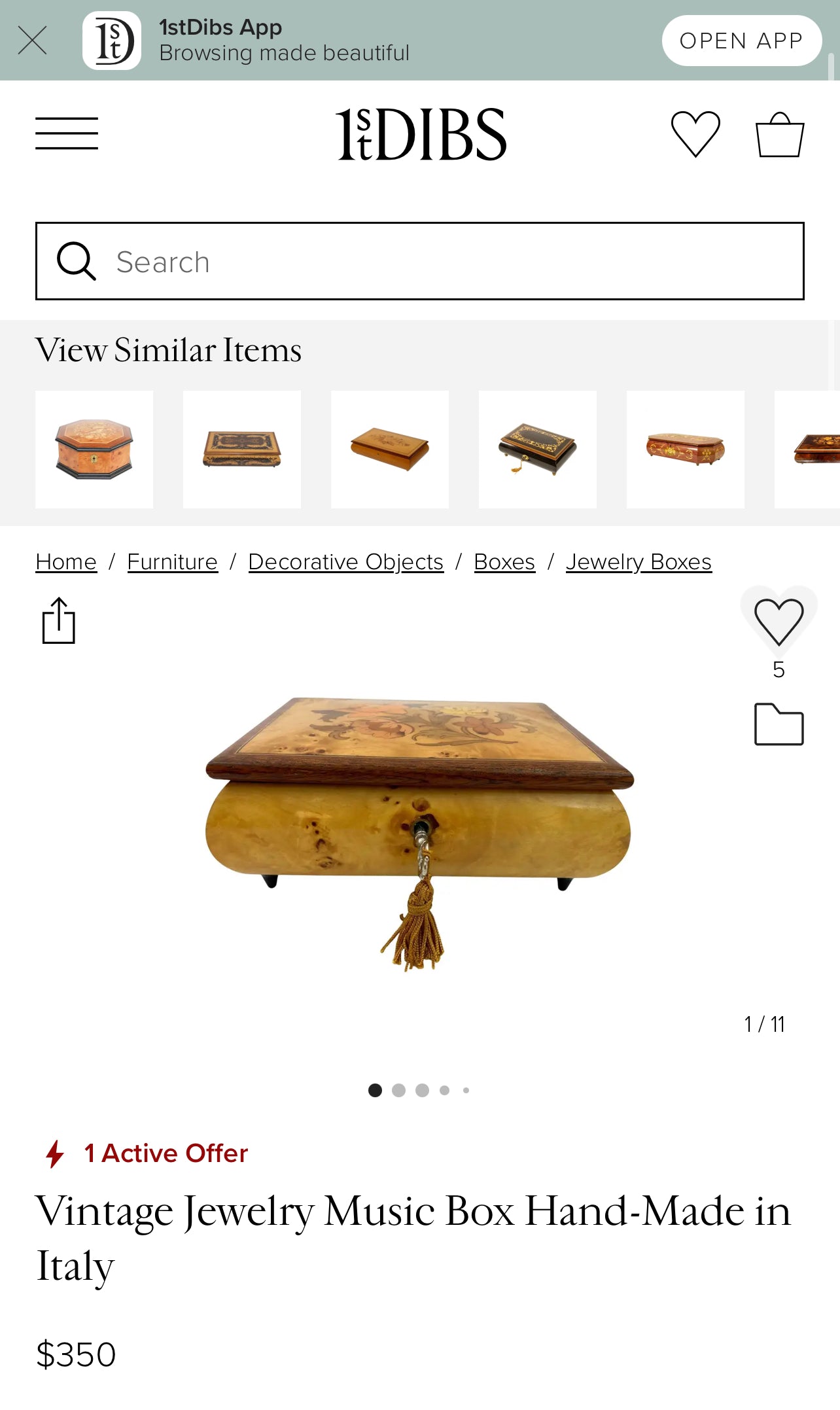840x1410 pixels.
Task: Tap the OPEN APP button
Action: click(741, 41)
